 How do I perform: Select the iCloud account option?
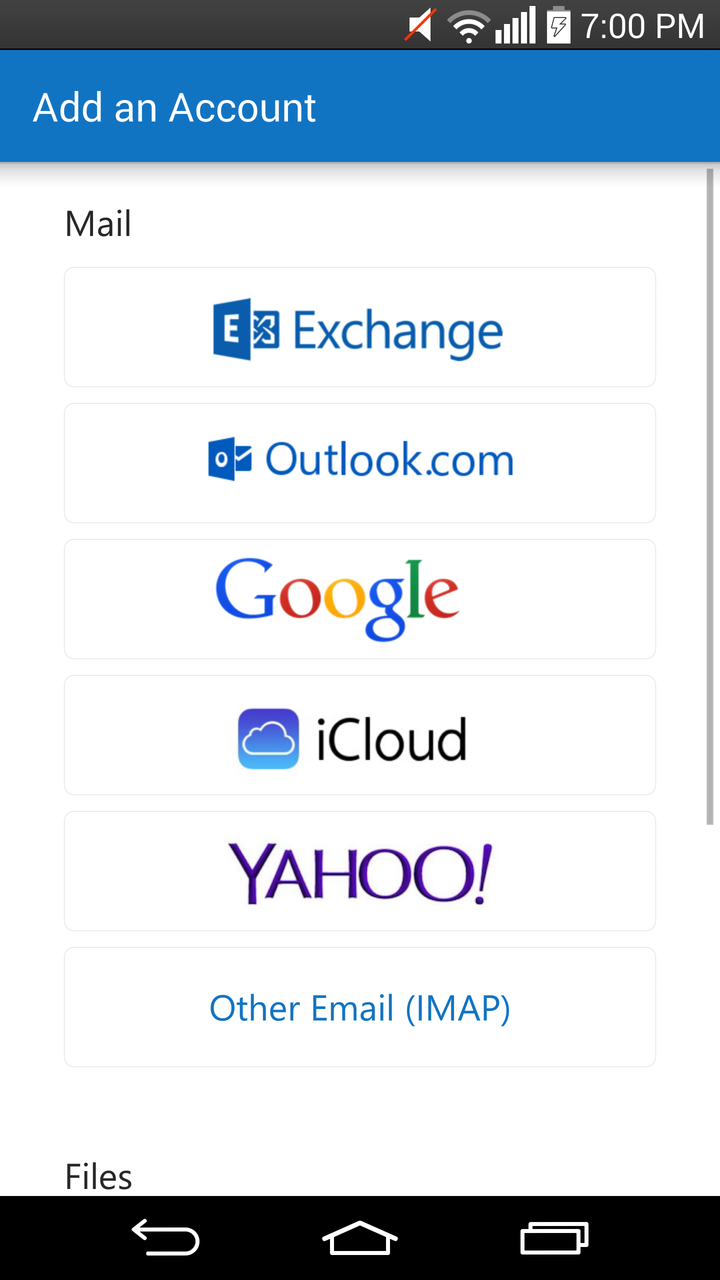[x=360, y=735]
